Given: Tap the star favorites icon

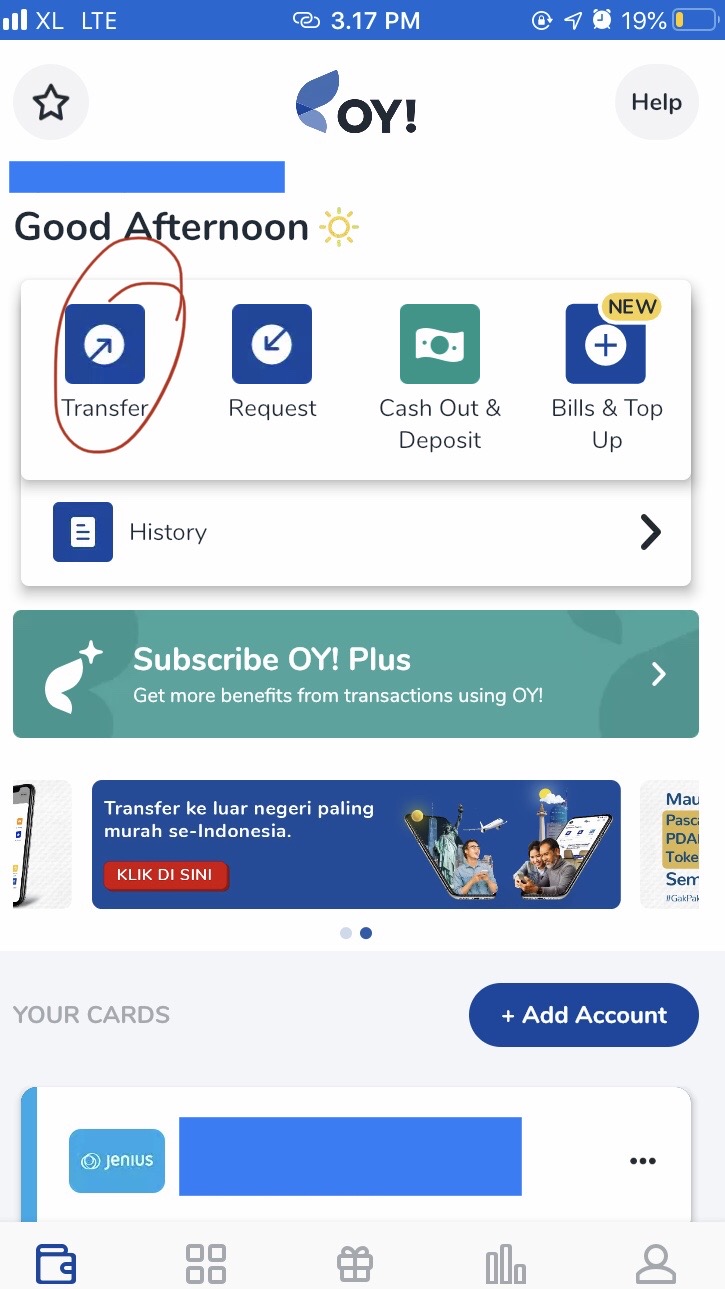Looking at the screenshot, I should (x=51, y=102).
